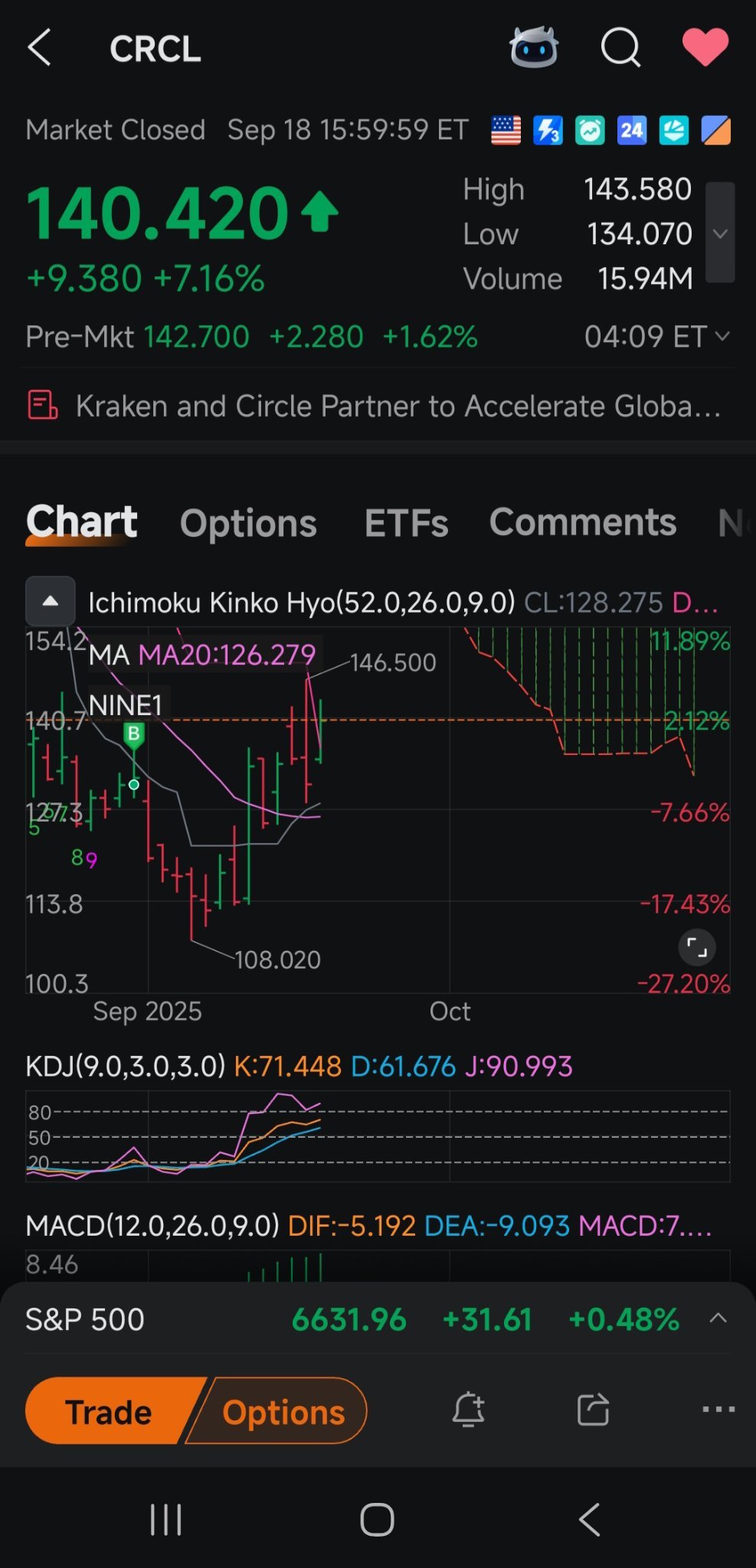Screen dimensions: 756x1568
Task: Switch to the Options tab
Action: (248, 523)
